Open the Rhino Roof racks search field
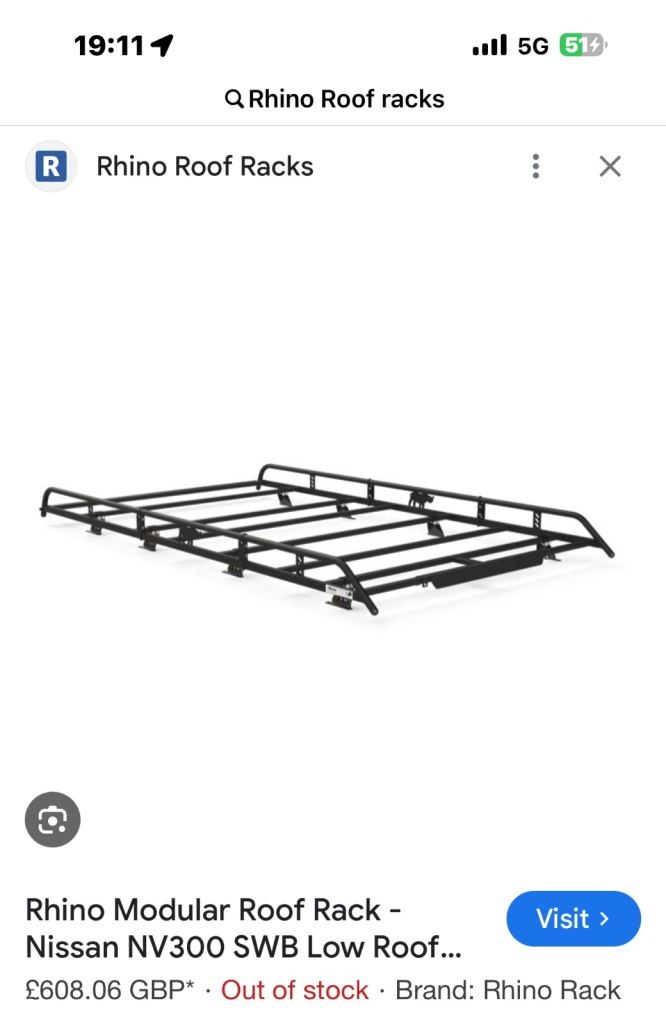The height and width of the screenshot is (1024, 666). point(335,99)
